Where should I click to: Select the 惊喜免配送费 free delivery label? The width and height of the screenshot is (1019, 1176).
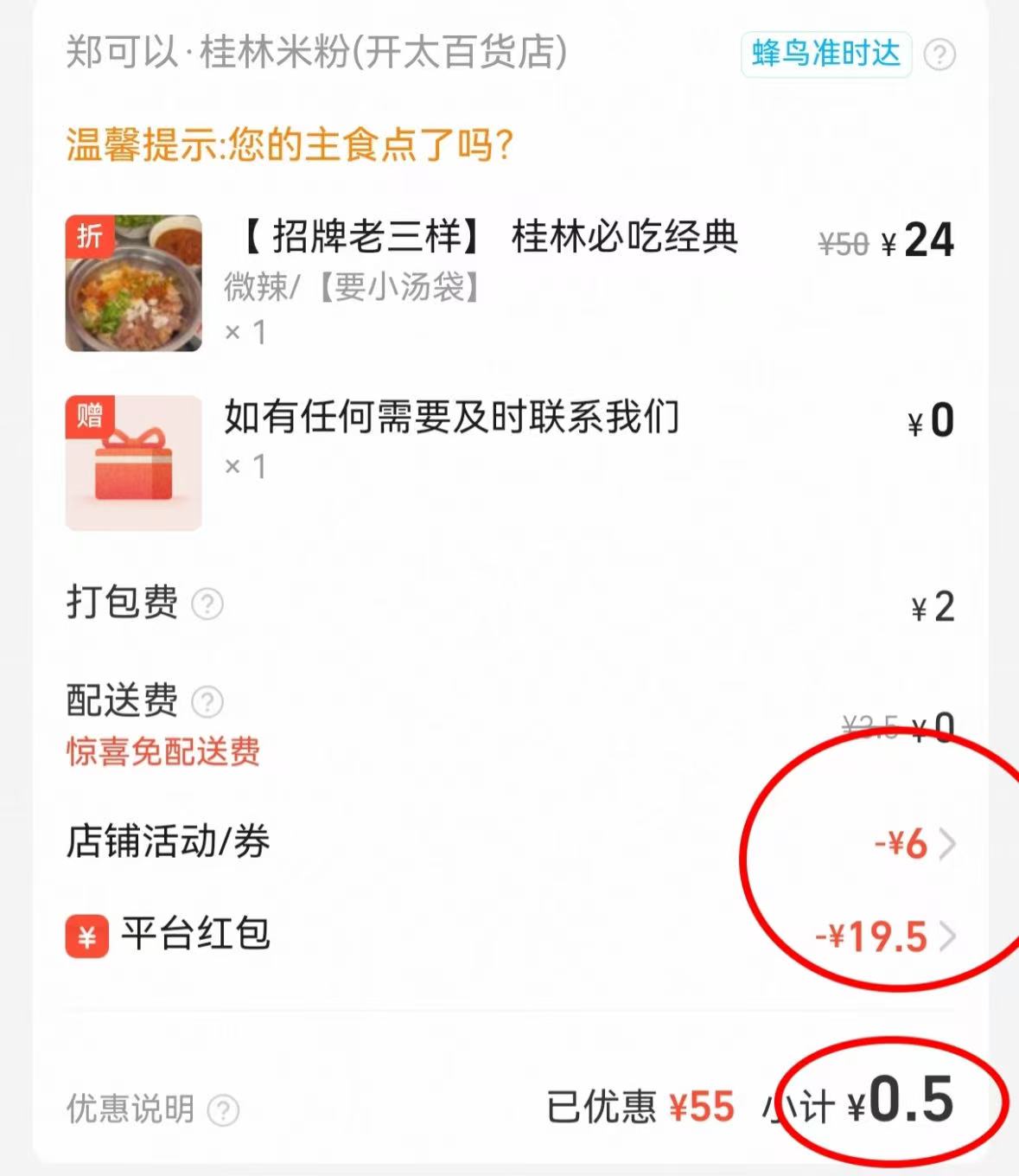[x=162, y=752]
